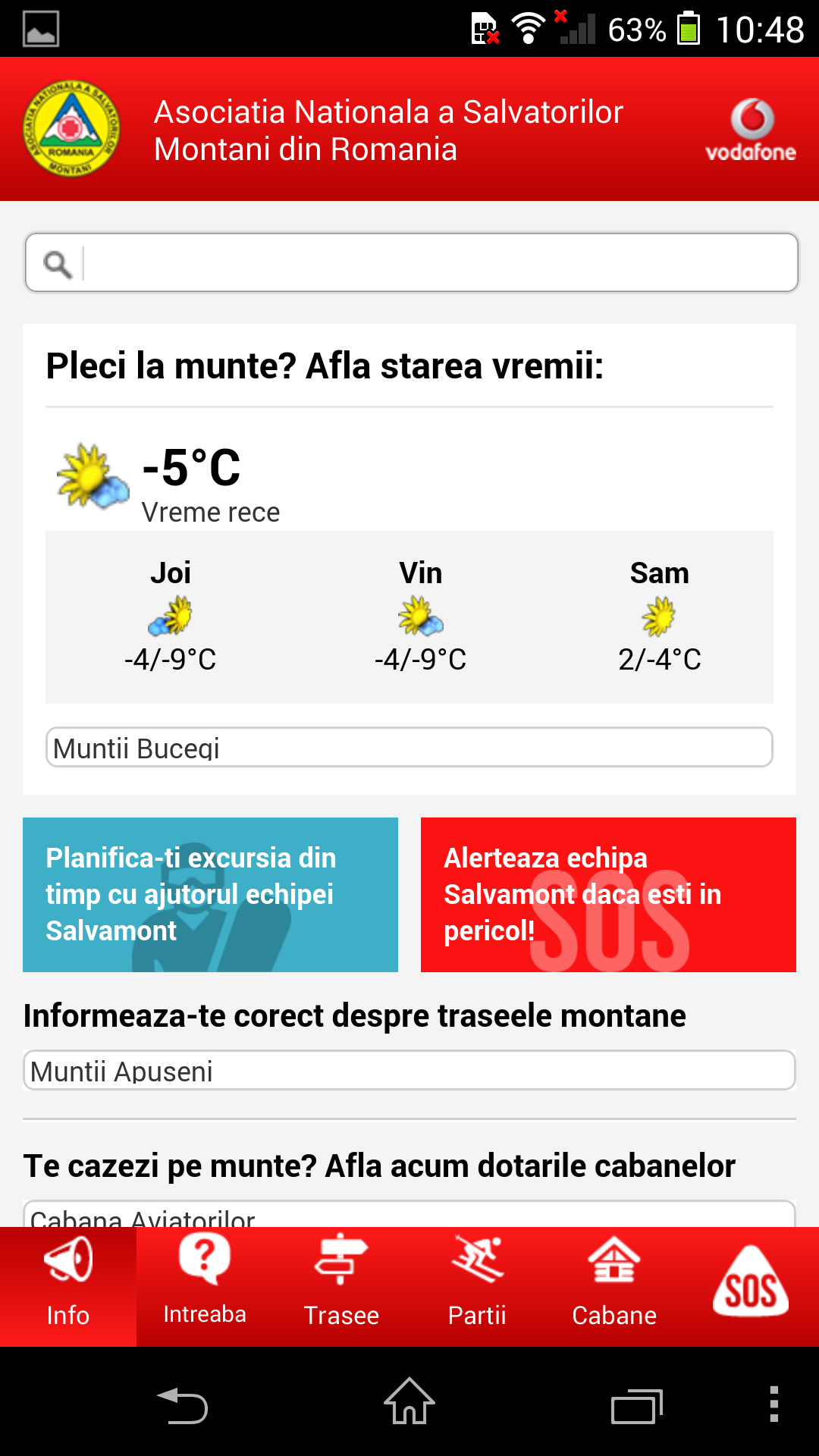Open the Muntii Bucegi weather location dropdown
The image size is (819, 1456).
(409, 748)
